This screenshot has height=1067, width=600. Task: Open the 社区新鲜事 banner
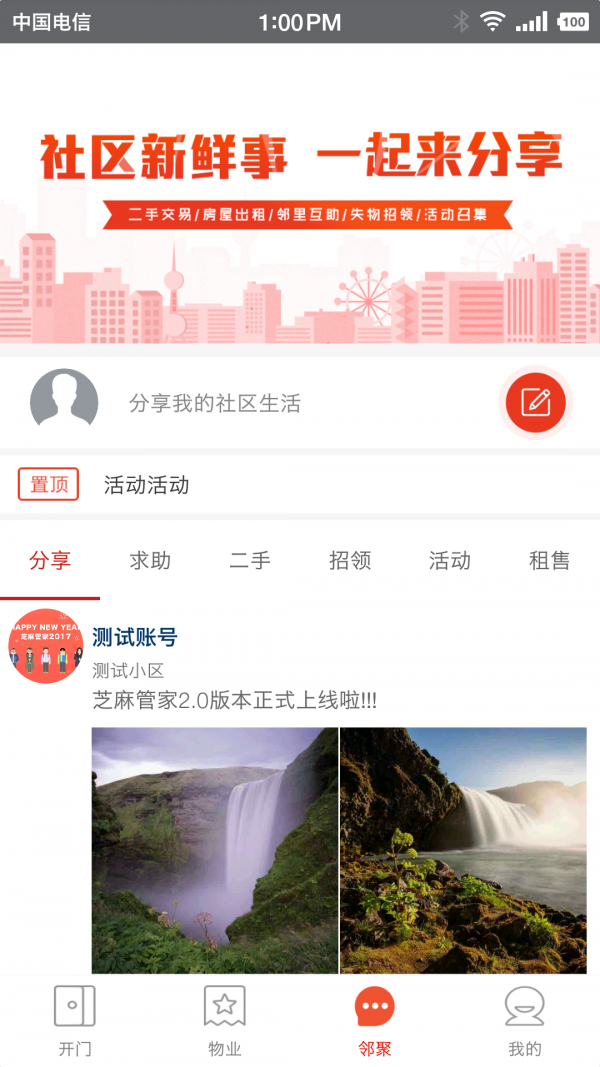[x=300, y=197]
